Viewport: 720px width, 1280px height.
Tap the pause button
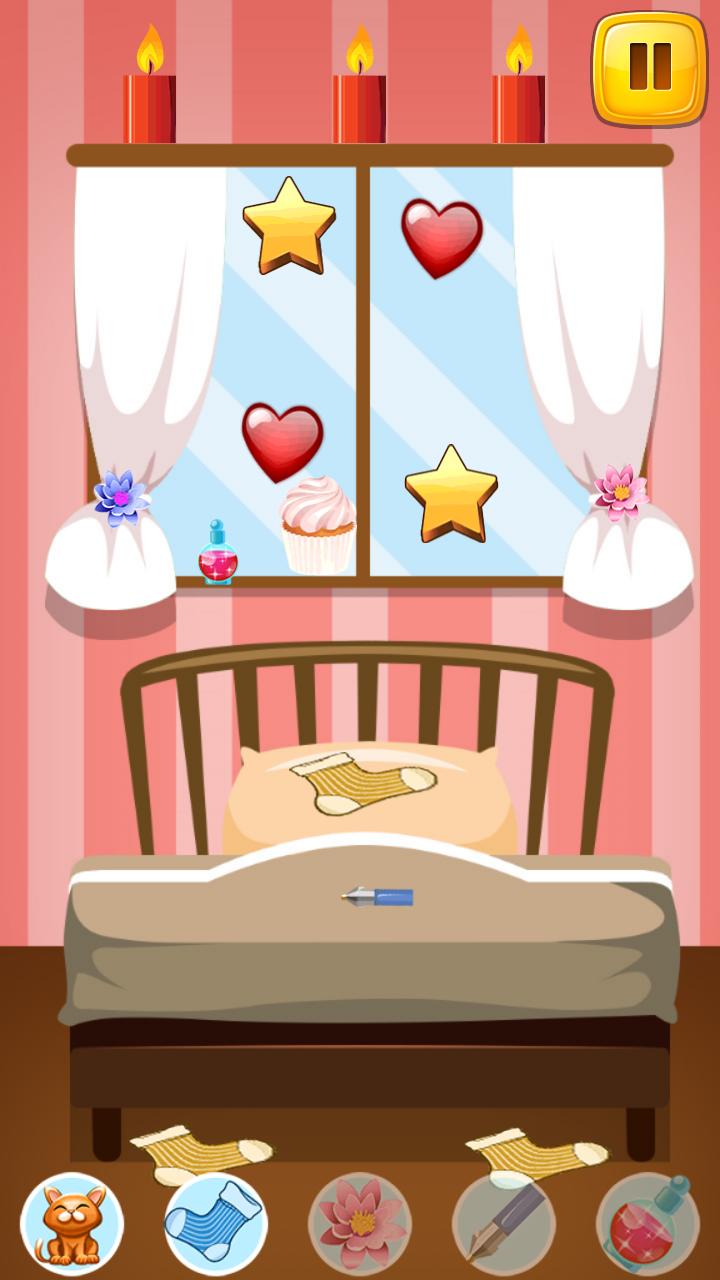pyautogui.click(x=651, y=65)
